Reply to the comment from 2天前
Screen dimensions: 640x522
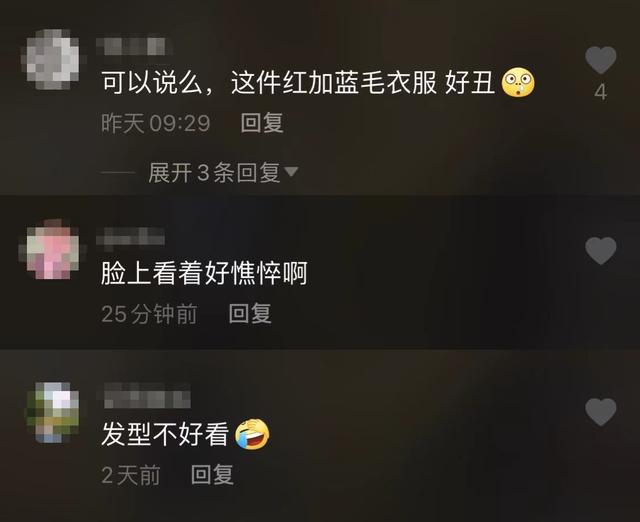[212, 475]
